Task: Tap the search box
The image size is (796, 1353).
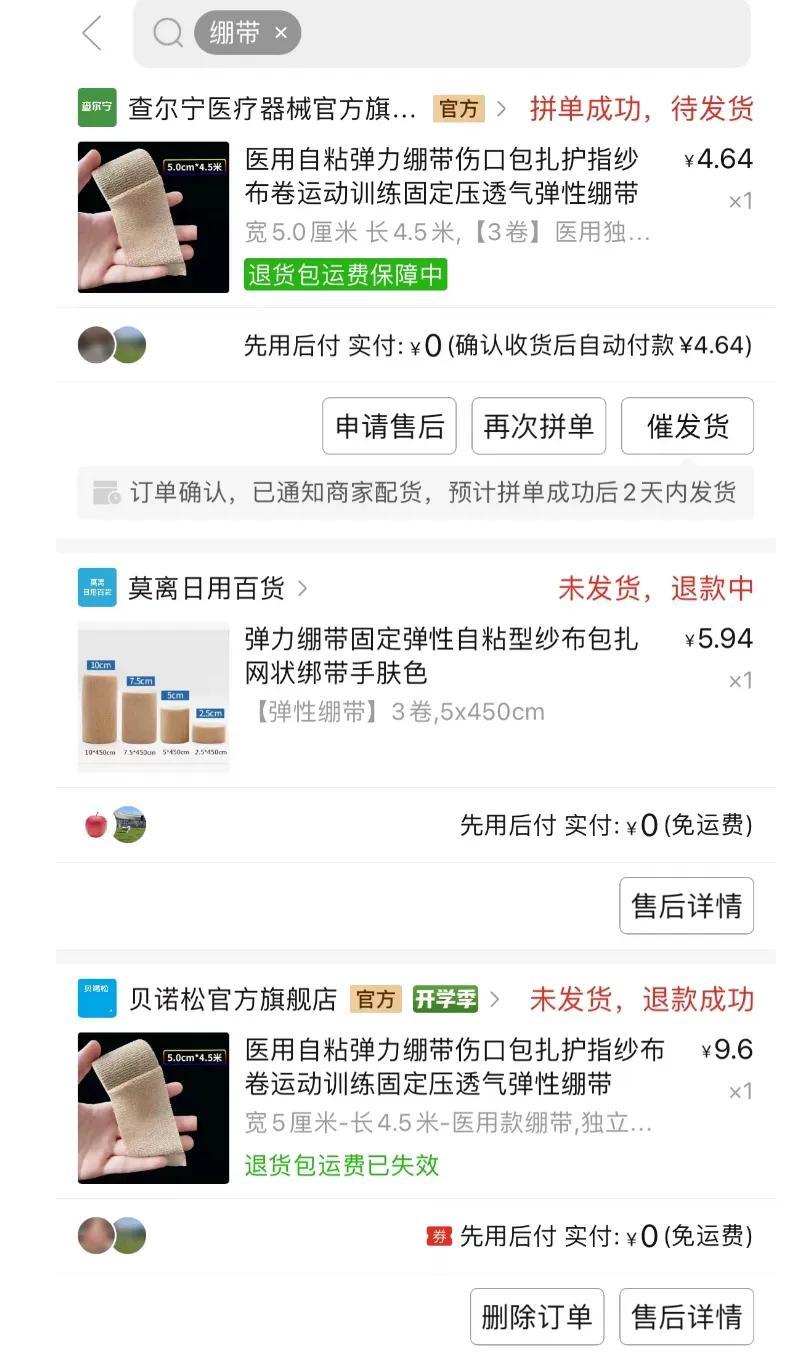Action: pyautogui.click(x=520, y=33)
